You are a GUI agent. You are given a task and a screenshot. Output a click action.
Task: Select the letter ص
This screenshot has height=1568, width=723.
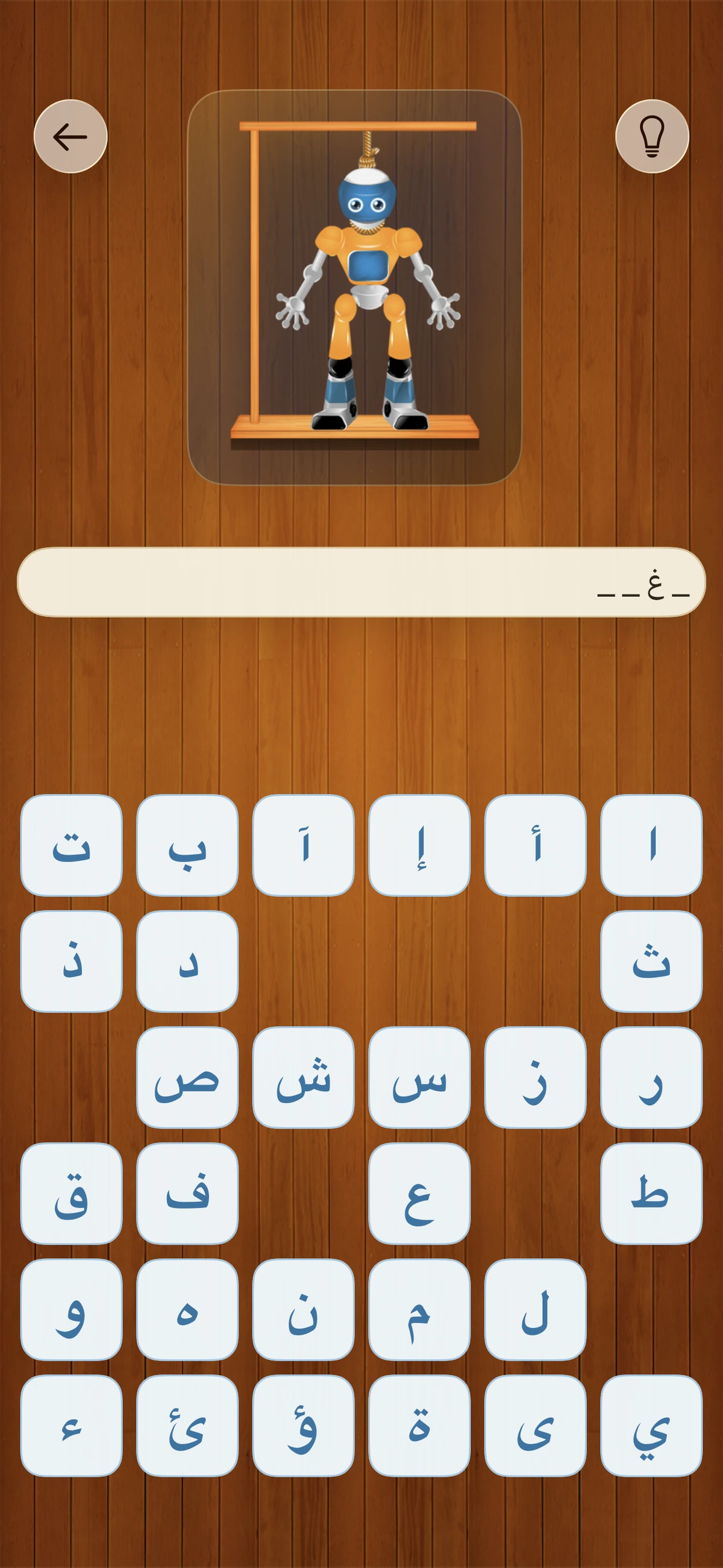187,1077
